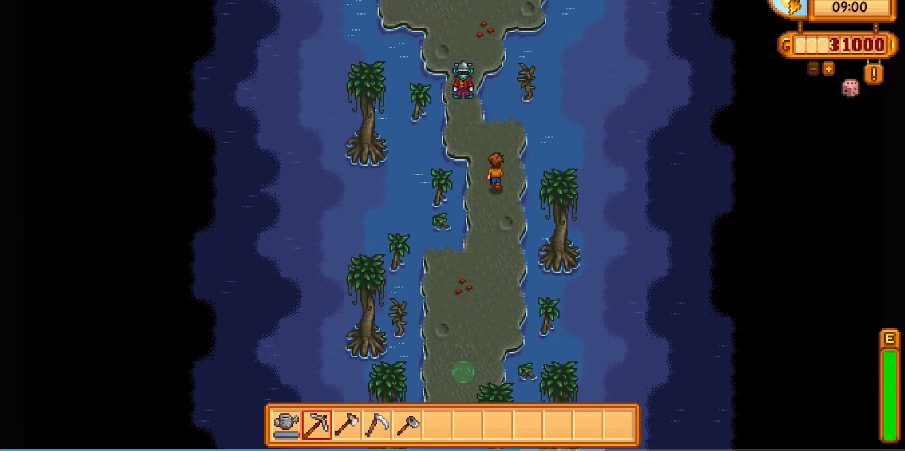Select the watering can in the toolbar

click(287, 426)
